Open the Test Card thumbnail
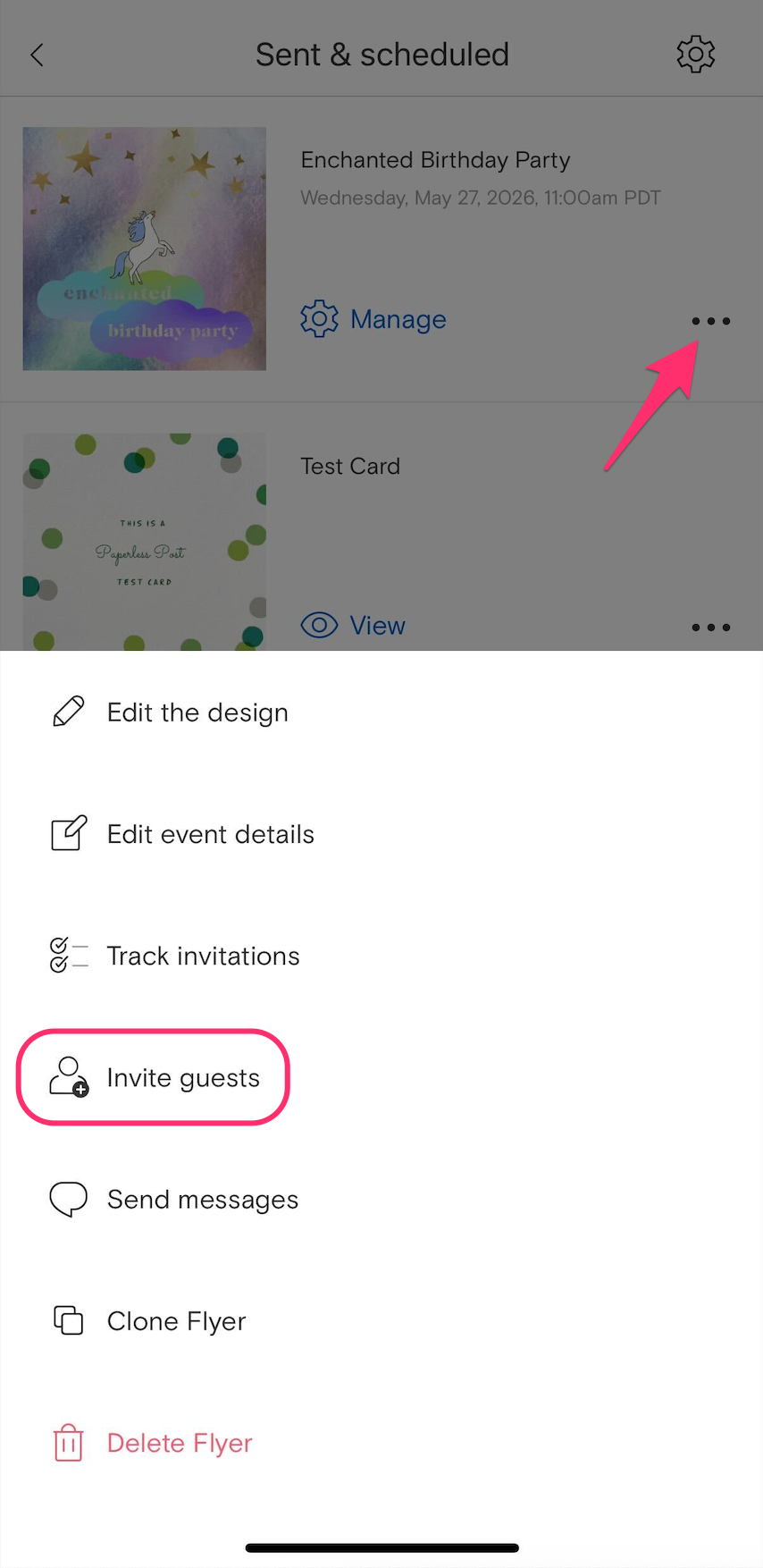This screenshot has width=763, height=1568. tap(145, 541)
